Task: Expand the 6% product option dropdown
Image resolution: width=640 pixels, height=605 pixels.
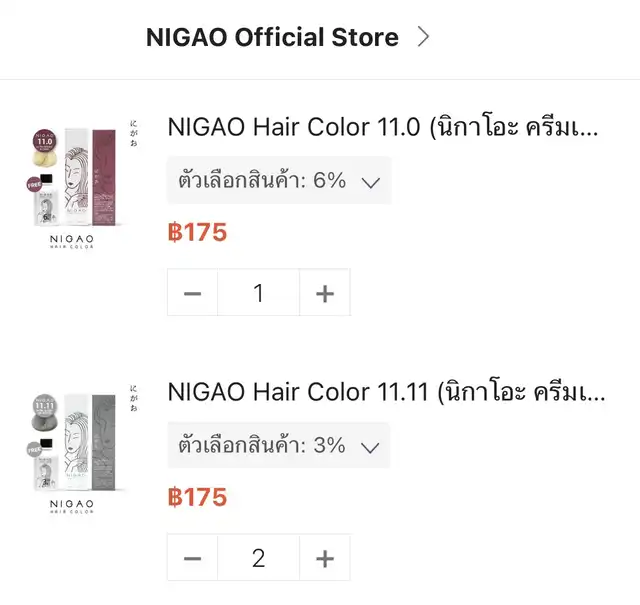Action: [279, 181]
